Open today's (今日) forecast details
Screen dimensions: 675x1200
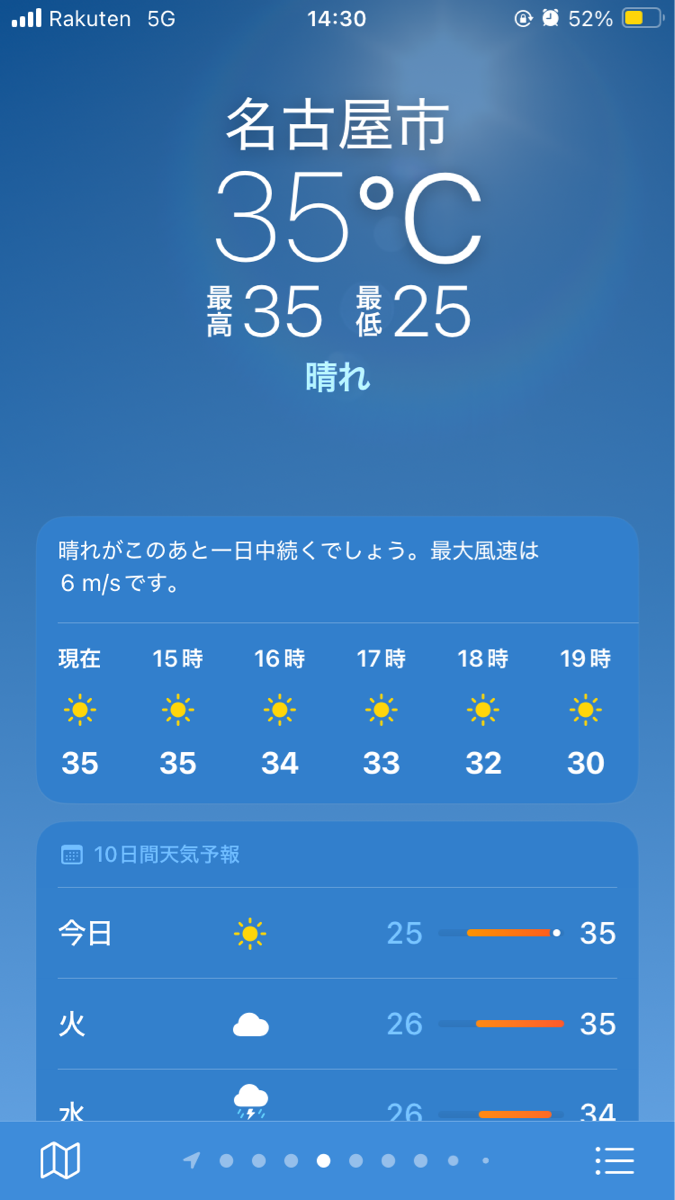coord(337,933)
